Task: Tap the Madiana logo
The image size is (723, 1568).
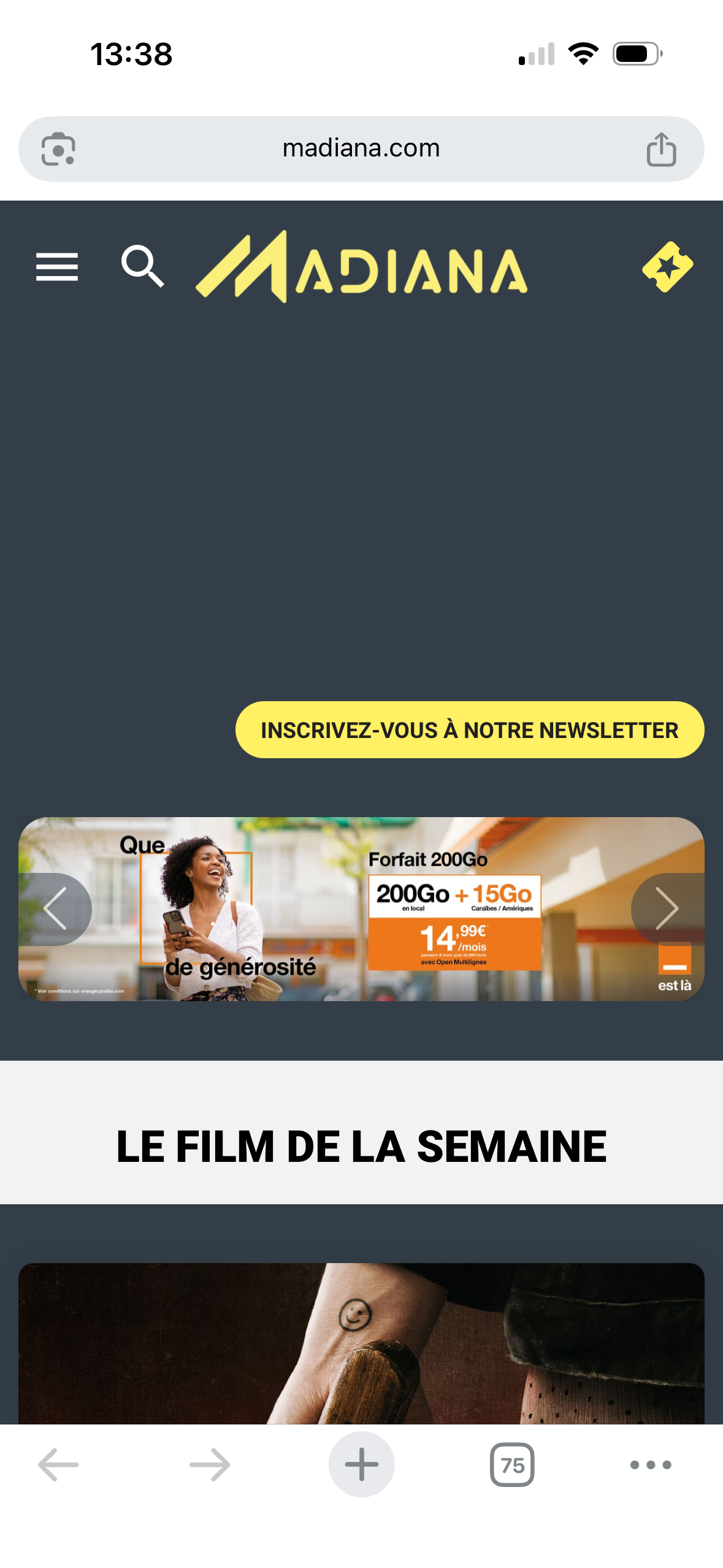Action: pyautogui.click(x=361, y=267)
